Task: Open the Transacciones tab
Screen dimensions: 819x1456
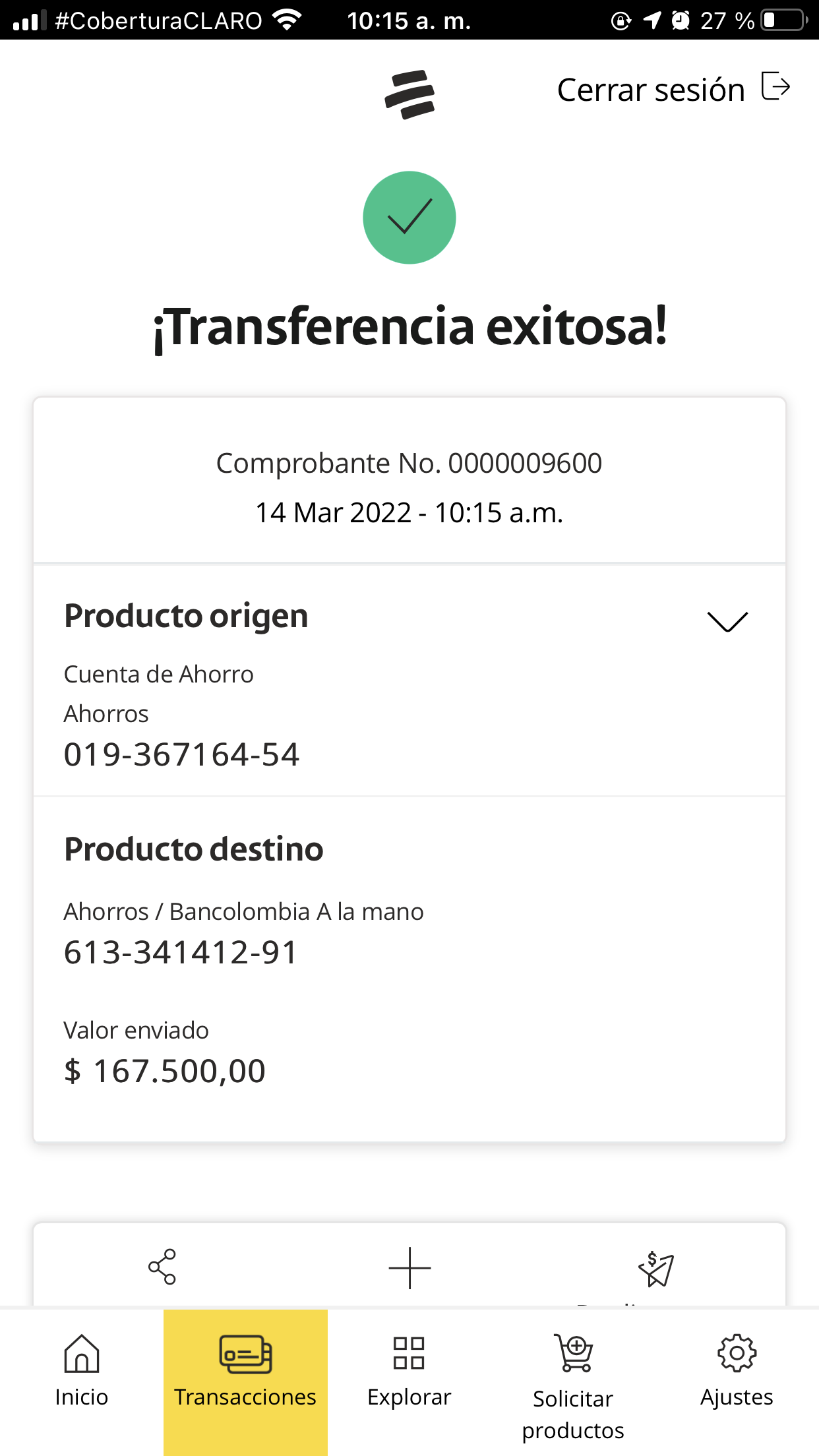Action: click(x=245, y=1370)
